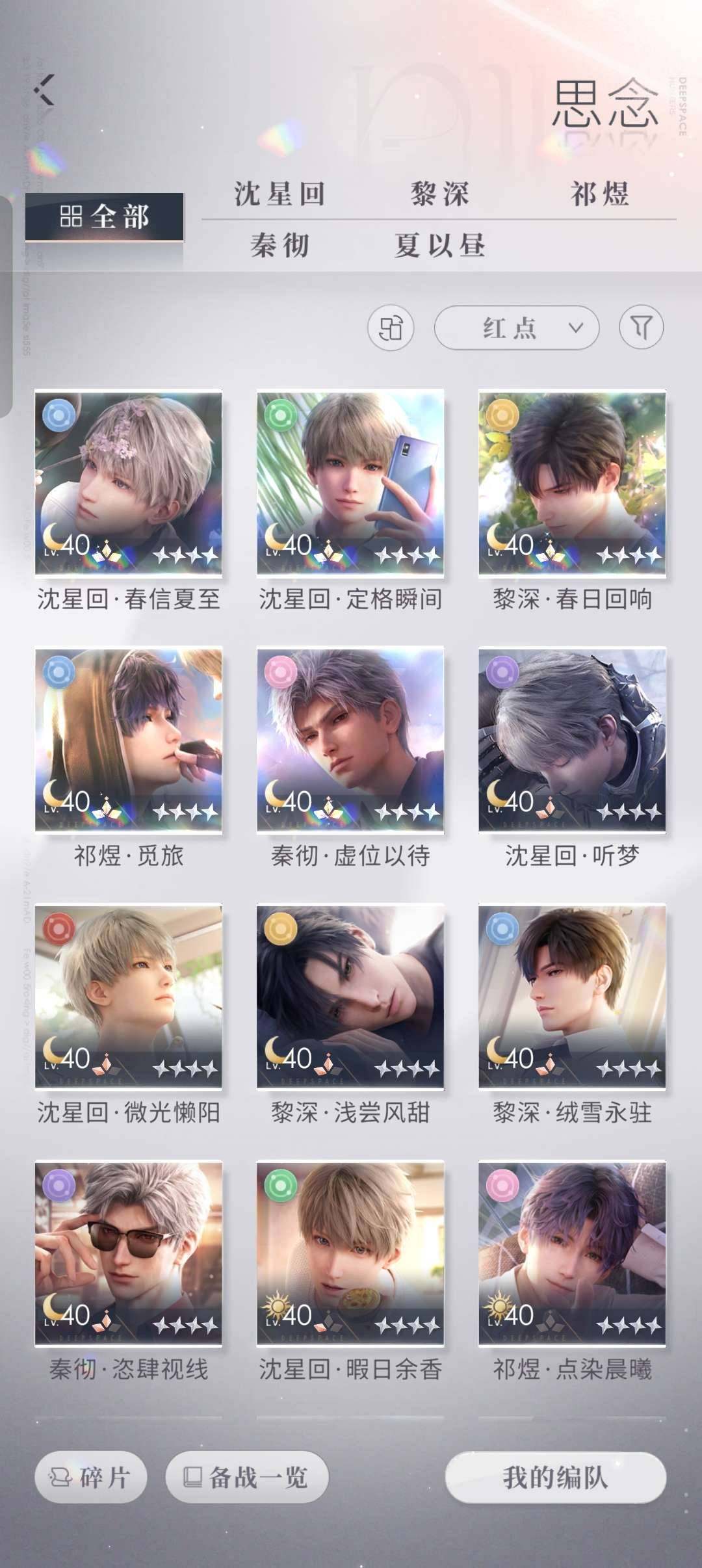Switch to the 黎深 character tab
The height and width of the screenshot is (1568, 702).
pyautogui.click(x=439, y=192)
